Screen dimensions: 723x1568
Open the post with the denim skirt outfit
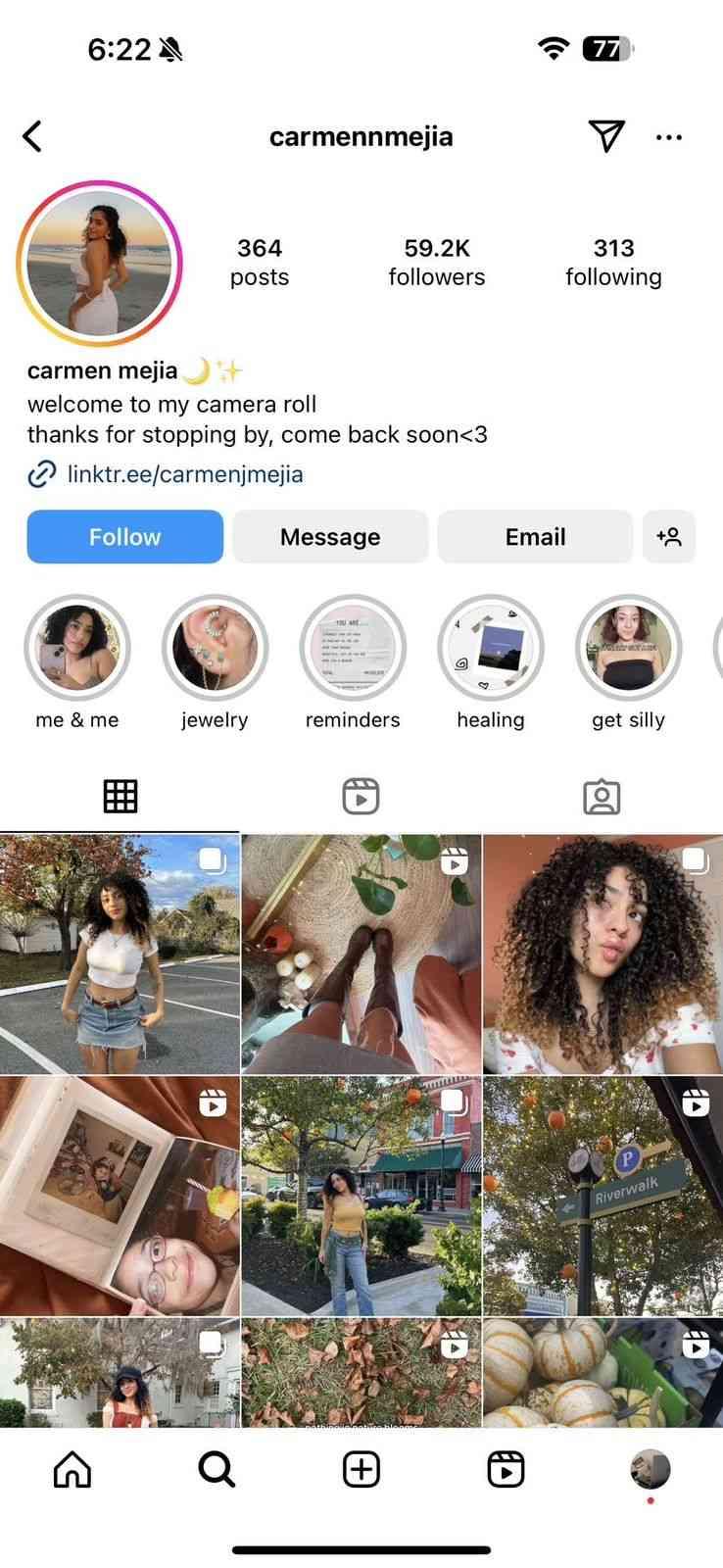point(120,954)
